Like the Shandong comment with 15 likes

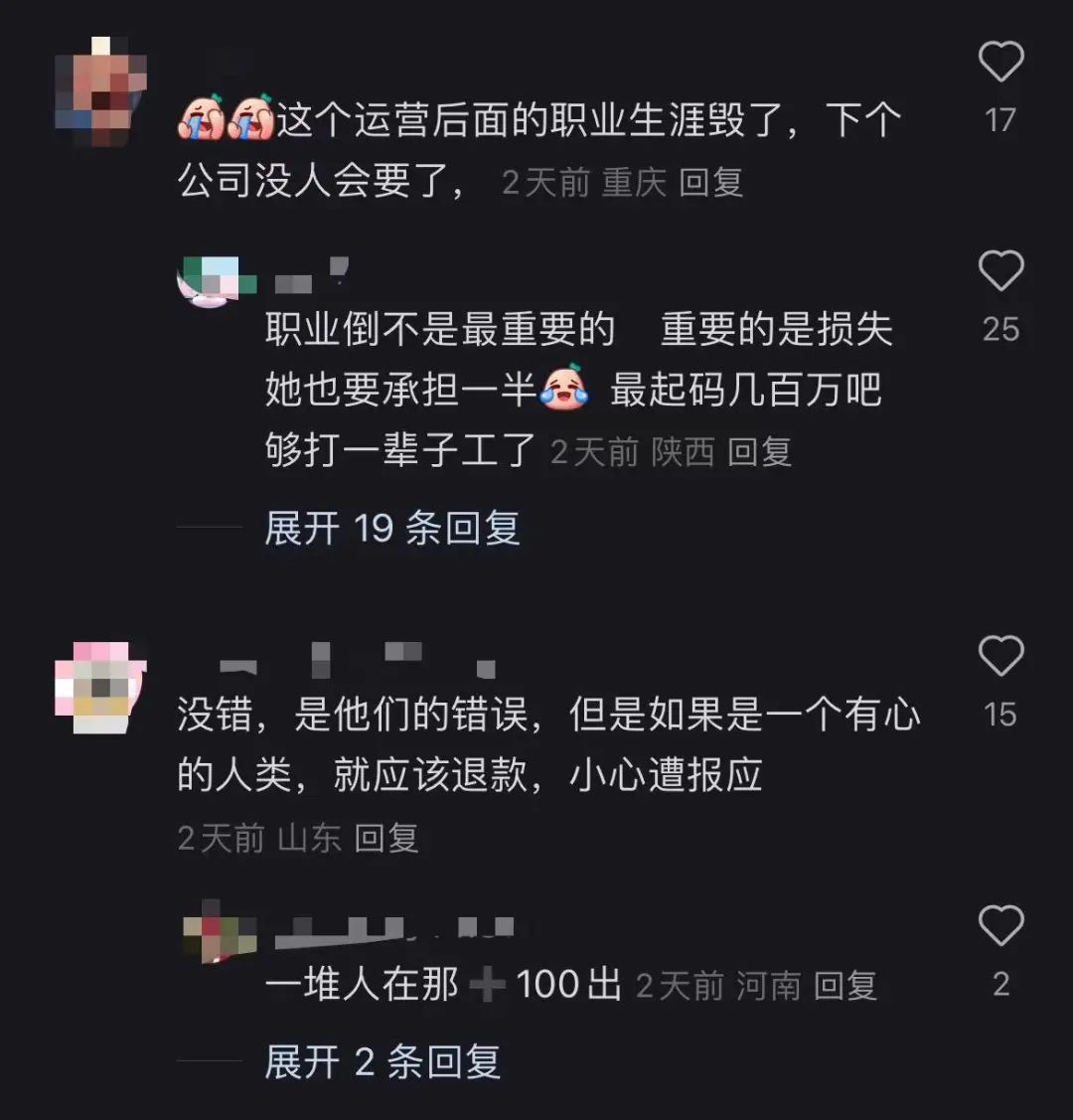[x=1000, y=657]
